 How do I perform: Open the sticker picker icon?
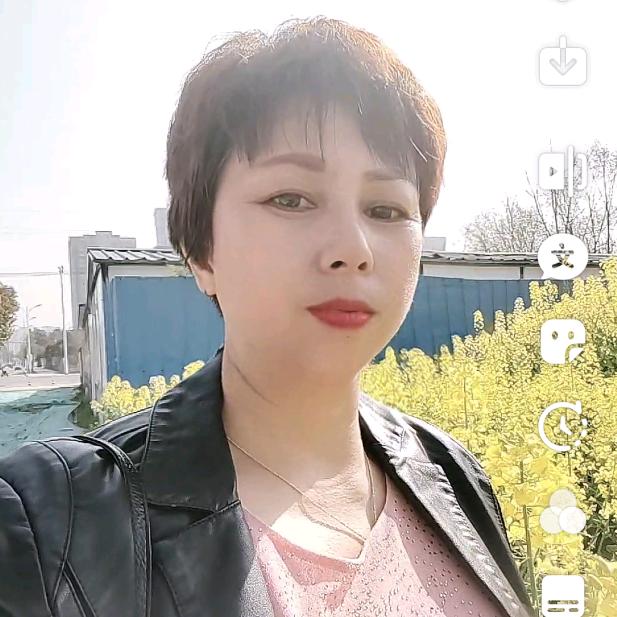tap(563, 342)
